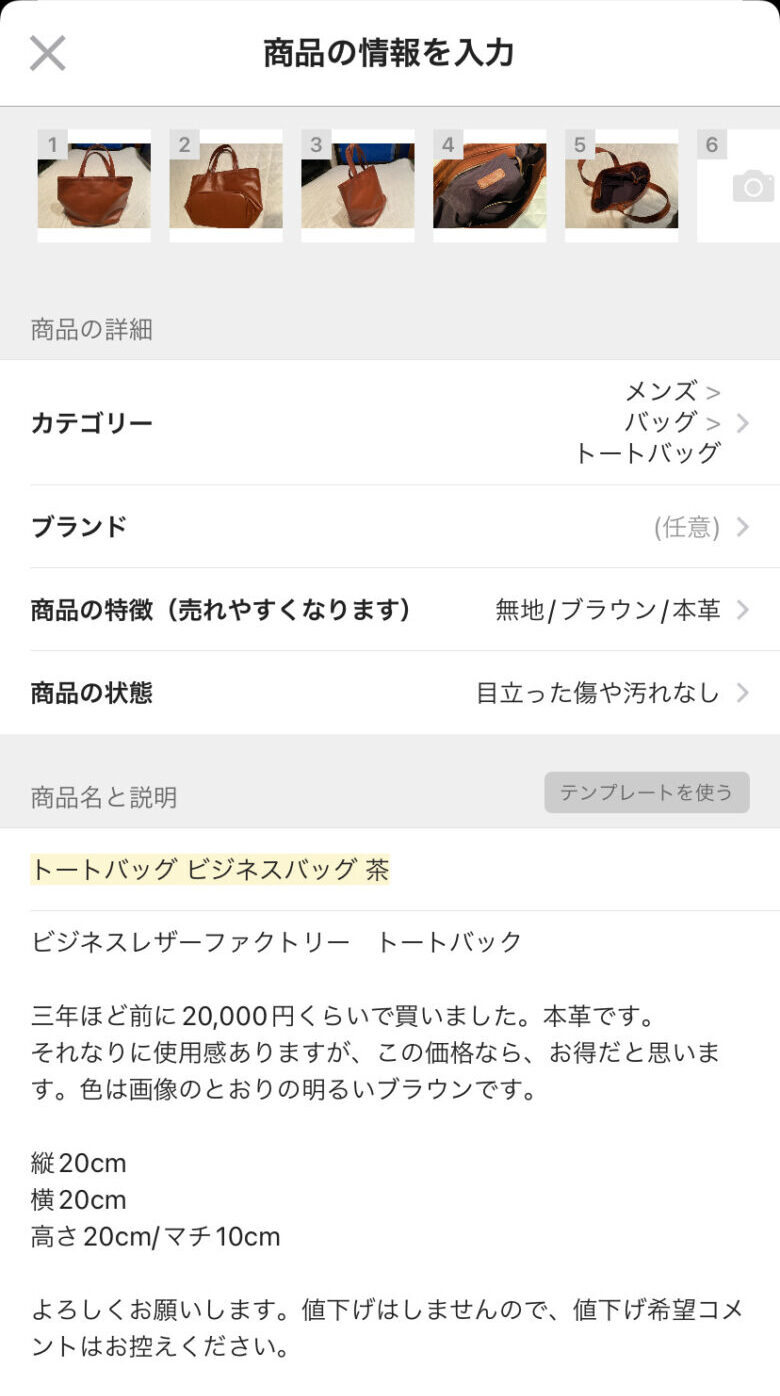The image size is (780, 1396).
Task: Select a ブランド for the item
Action: pyautogui.click(x=390, y=527)
